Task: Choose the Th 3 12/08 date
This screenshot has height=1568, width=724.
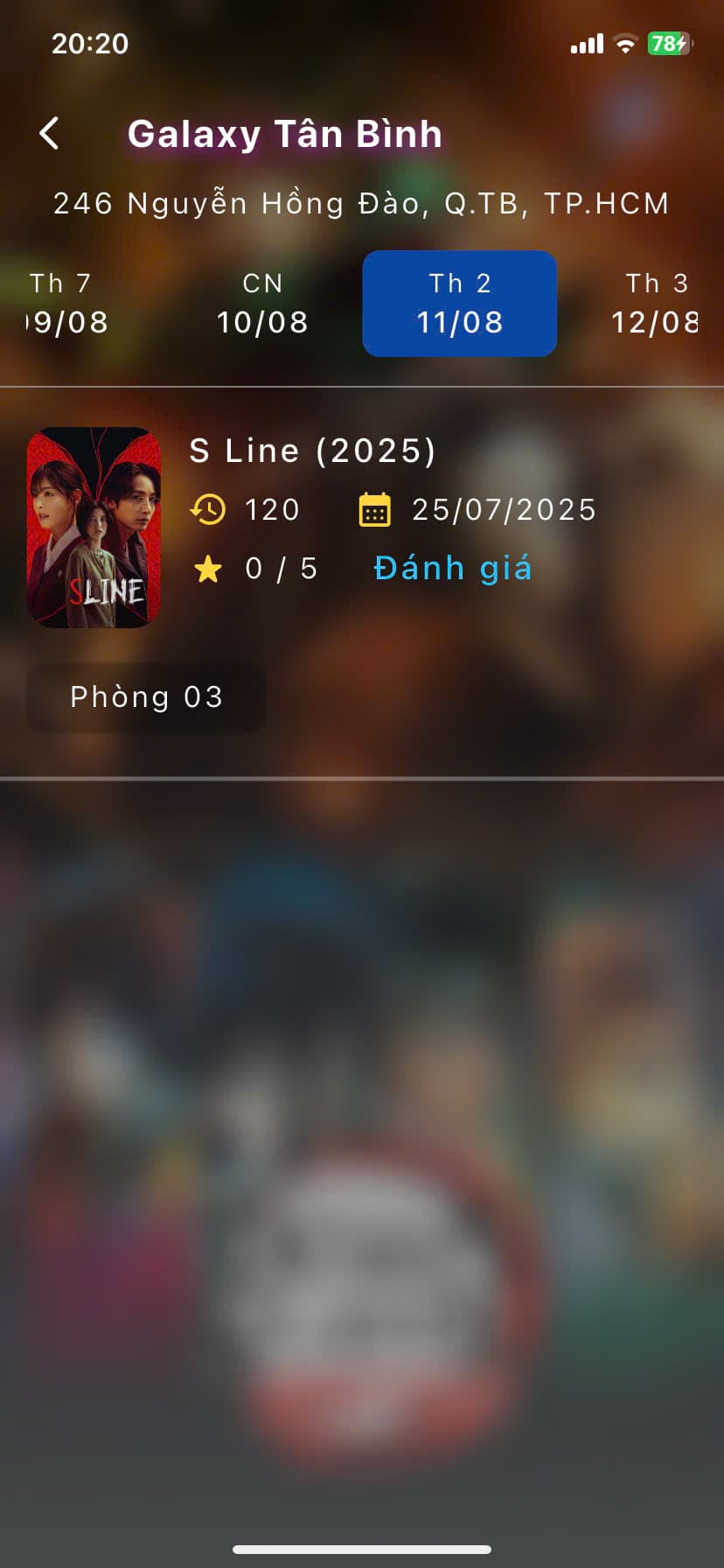Action: pos(656,304)
